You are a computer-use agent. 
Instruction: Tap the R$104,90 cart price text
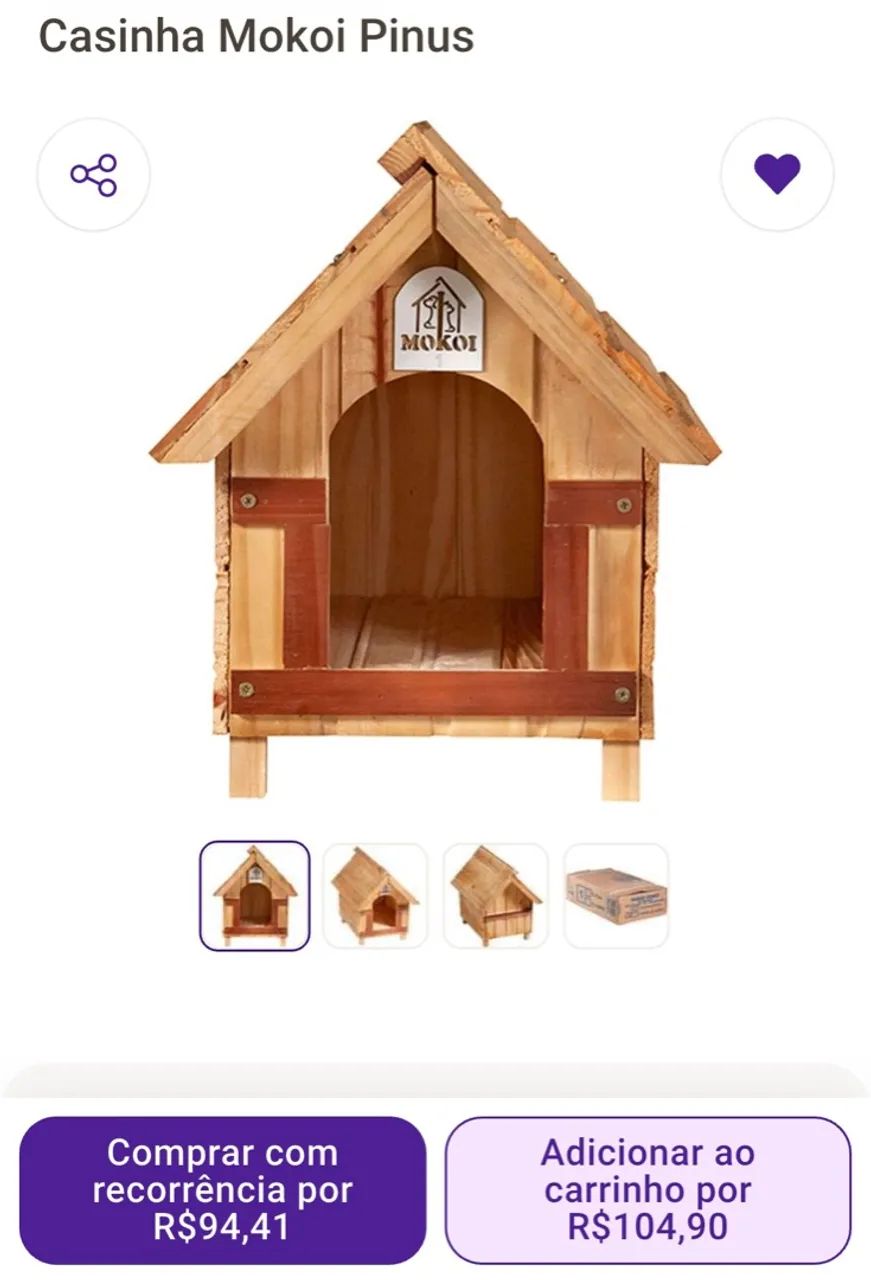point(647,1224)
